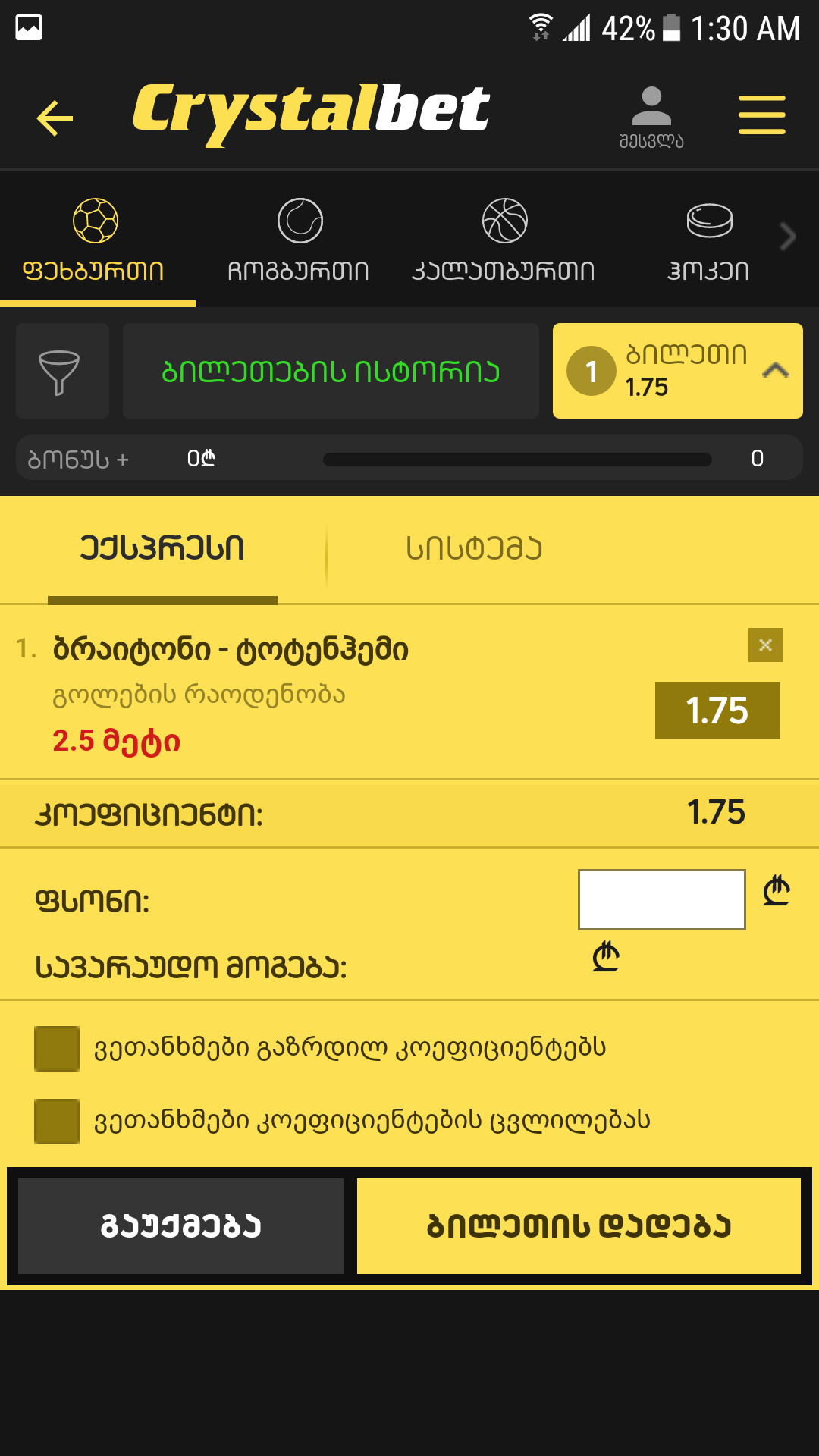This screenshot has height=1456, width=819.
Task: Remove the ბრაიტონი - ტოტენჰემი bet
Action: coord(765,645)
